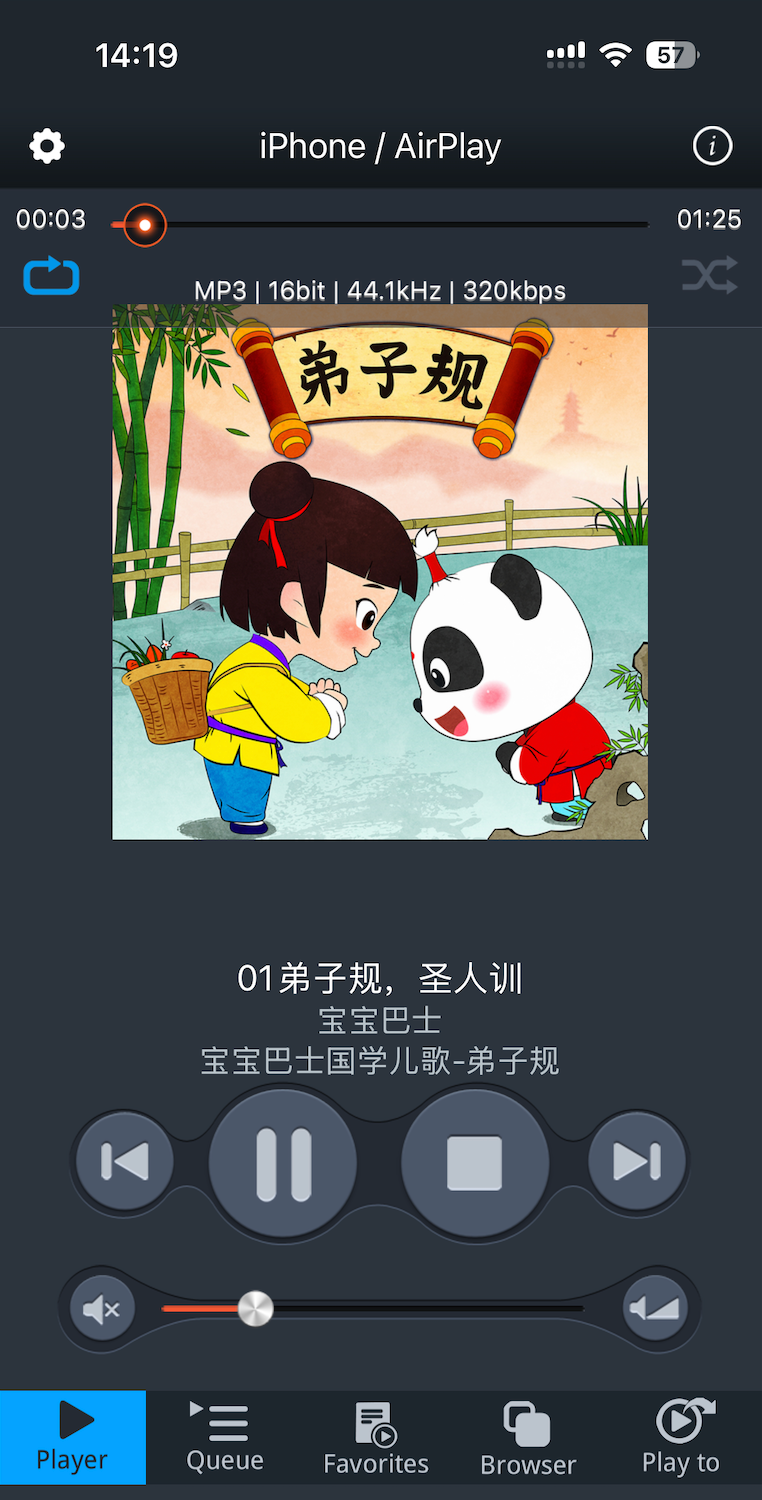Tap the playback progress knob
Viewport: 762px width, 1500px height.
coord(145,225)
